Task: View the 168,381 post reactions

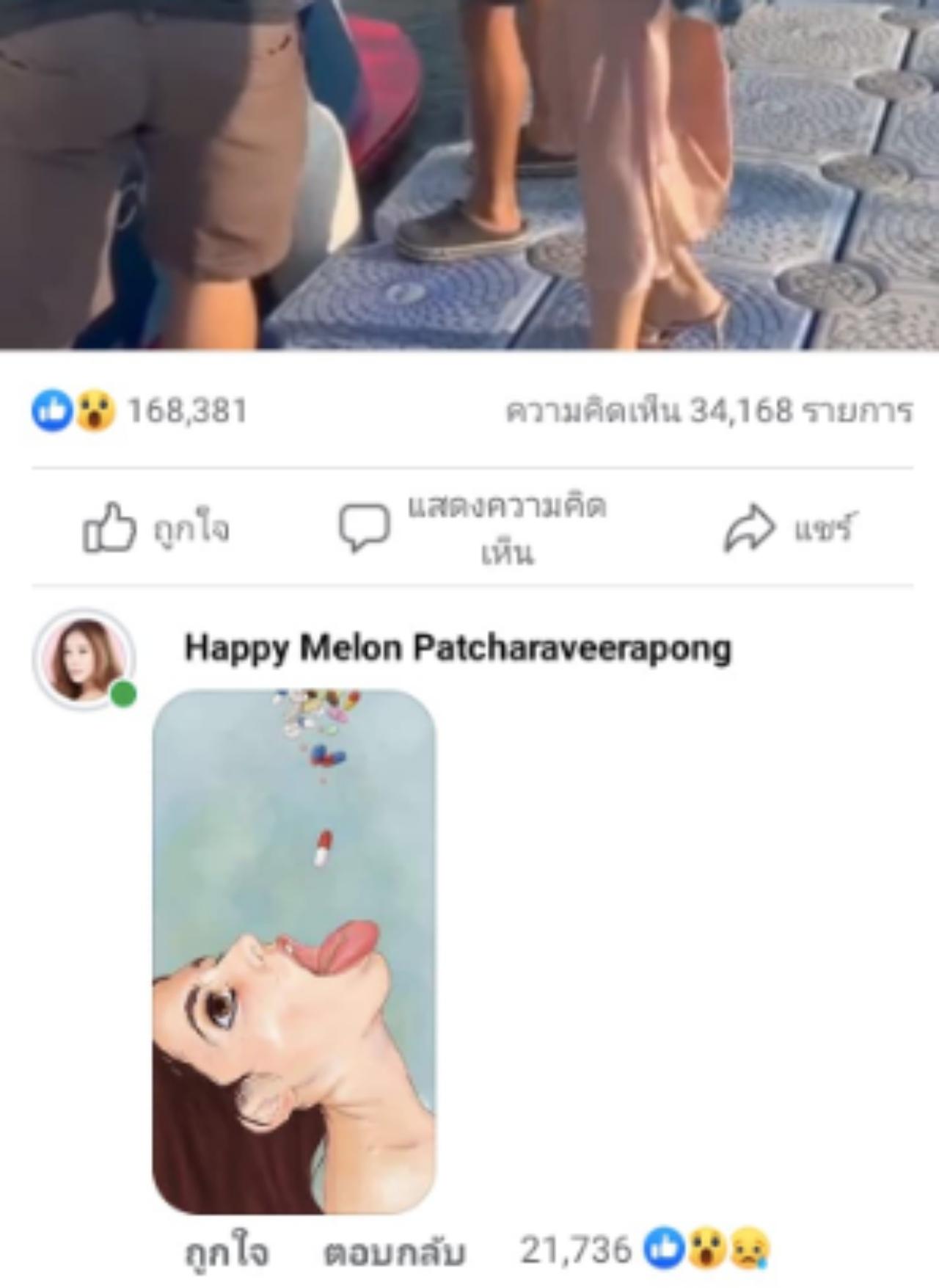Action: click(141, 410)
